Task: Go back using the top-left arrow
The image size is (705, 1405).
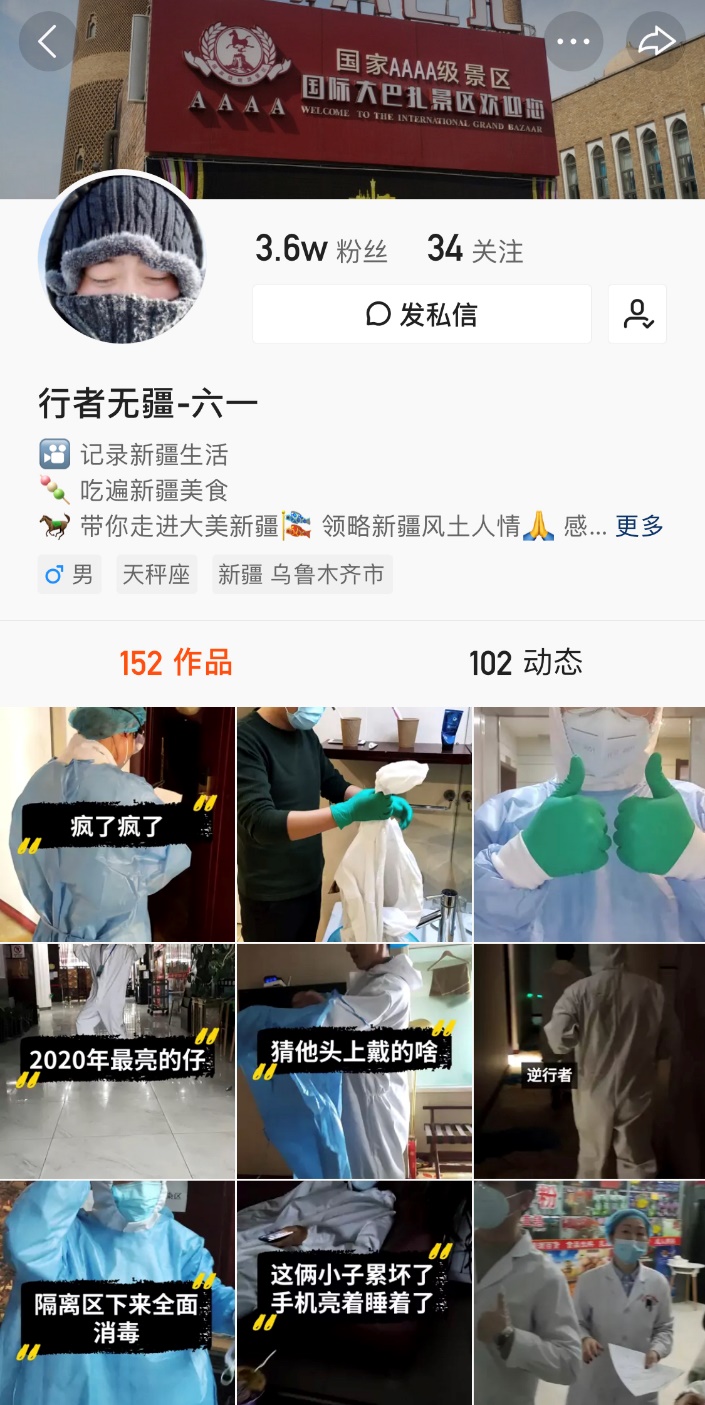Action: [x=47, y=41]
